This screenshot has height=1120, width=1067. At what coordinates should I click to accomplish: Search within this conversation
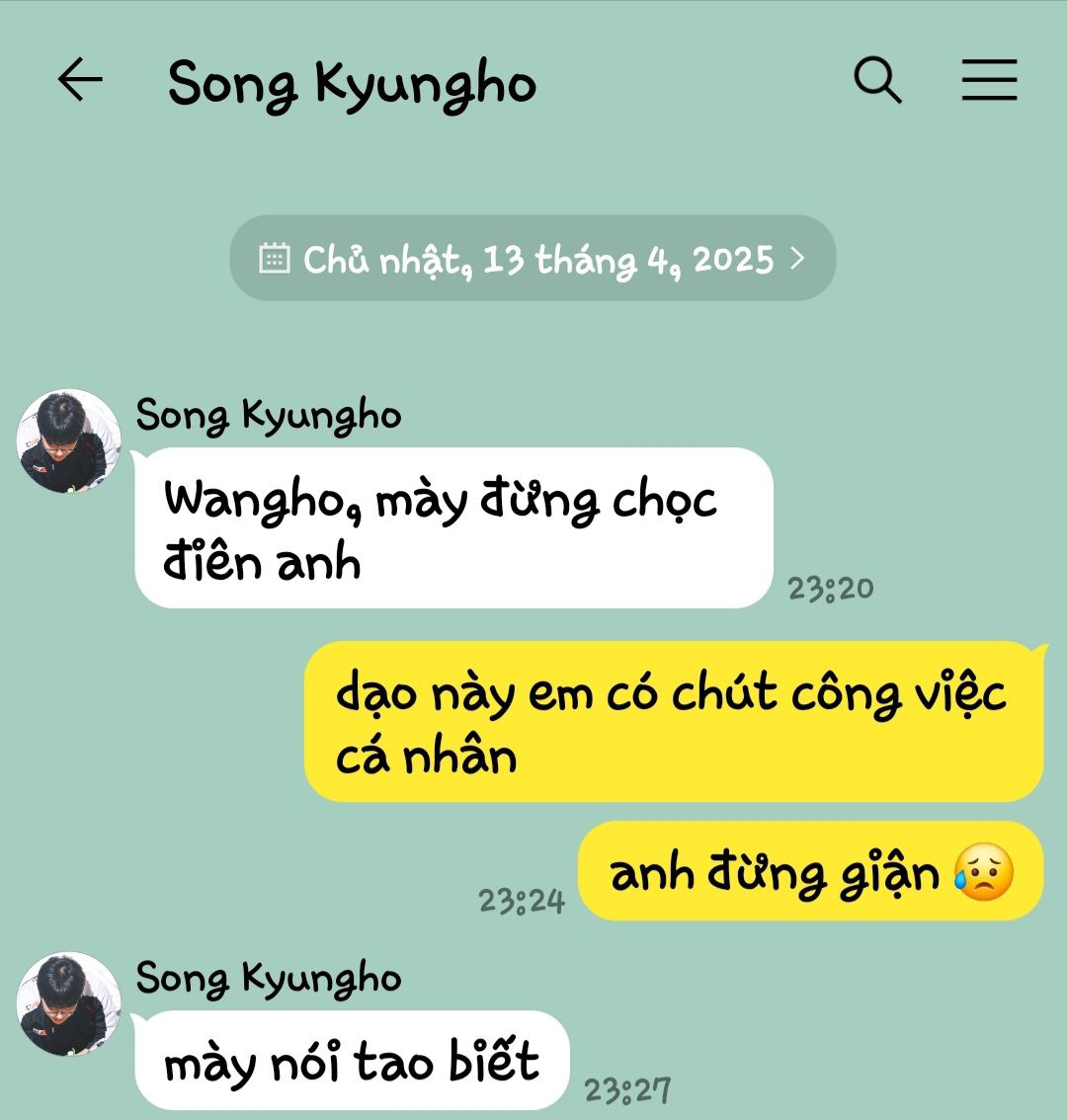pyautogui.click(x=877, y=80)
